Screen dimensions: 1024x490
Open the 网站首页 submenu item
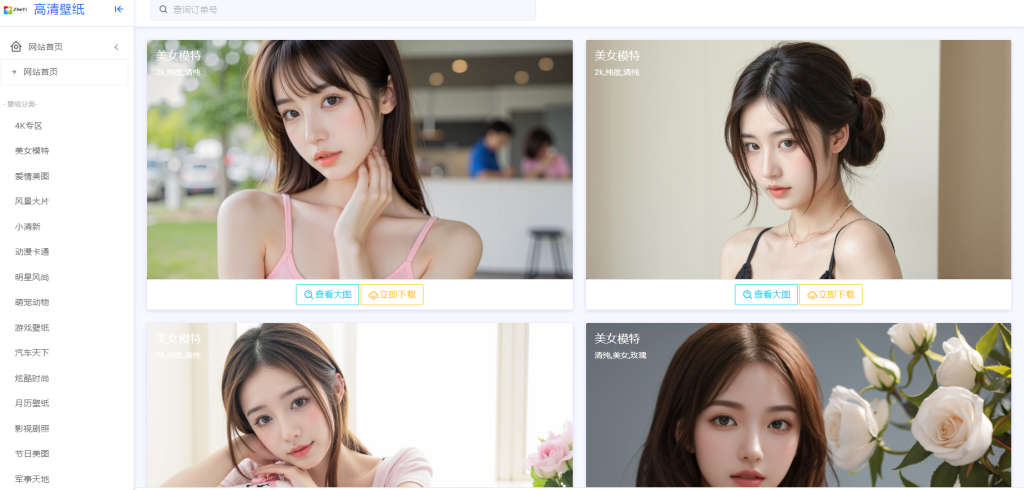tap(40, 72)
